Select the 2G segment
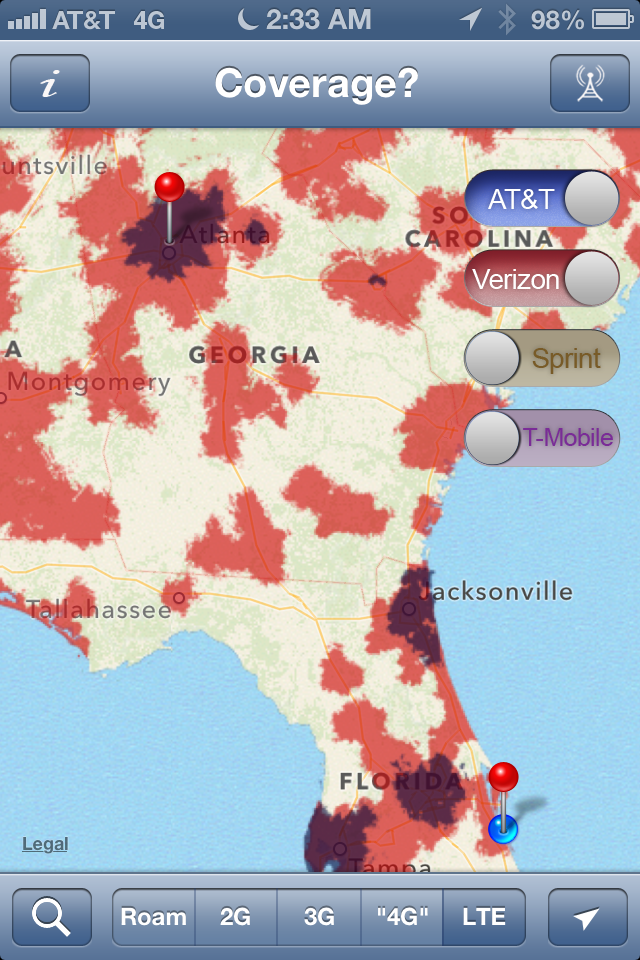 coord(235,917)
